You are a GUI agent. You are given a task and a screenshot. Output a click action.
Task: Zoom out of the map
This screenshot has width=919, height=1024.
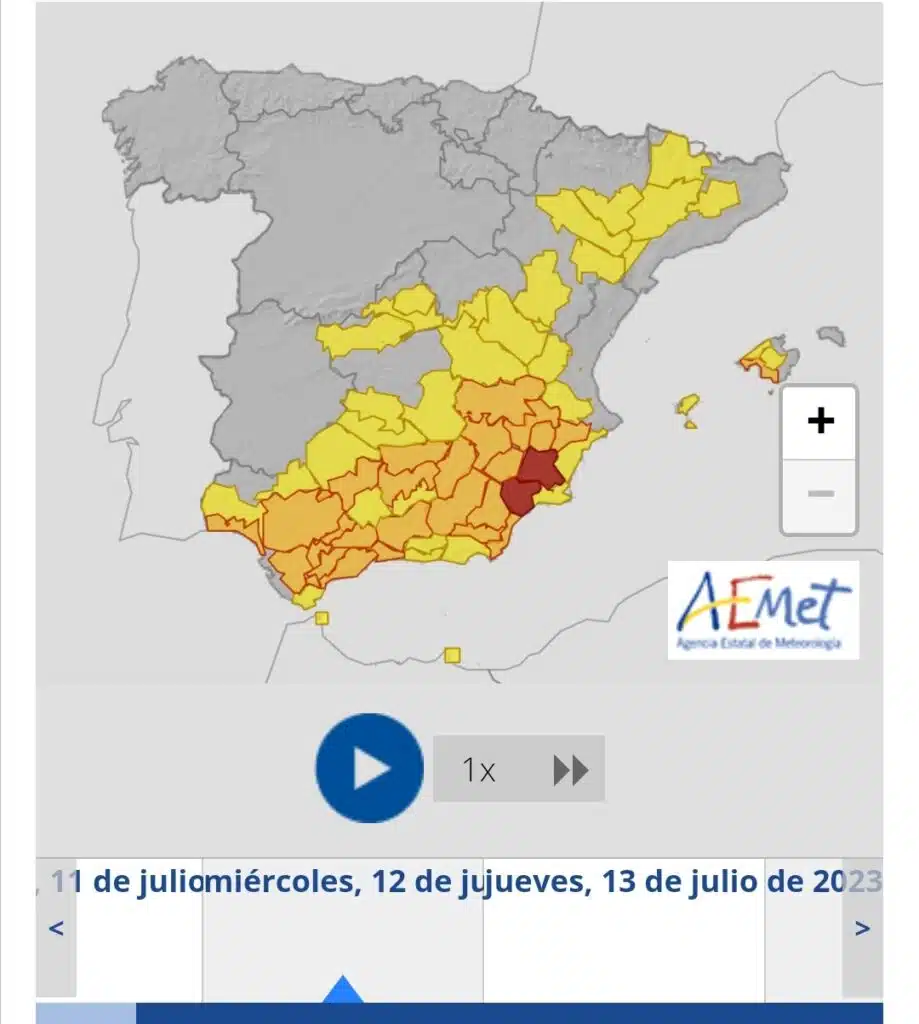click(819, 494)
